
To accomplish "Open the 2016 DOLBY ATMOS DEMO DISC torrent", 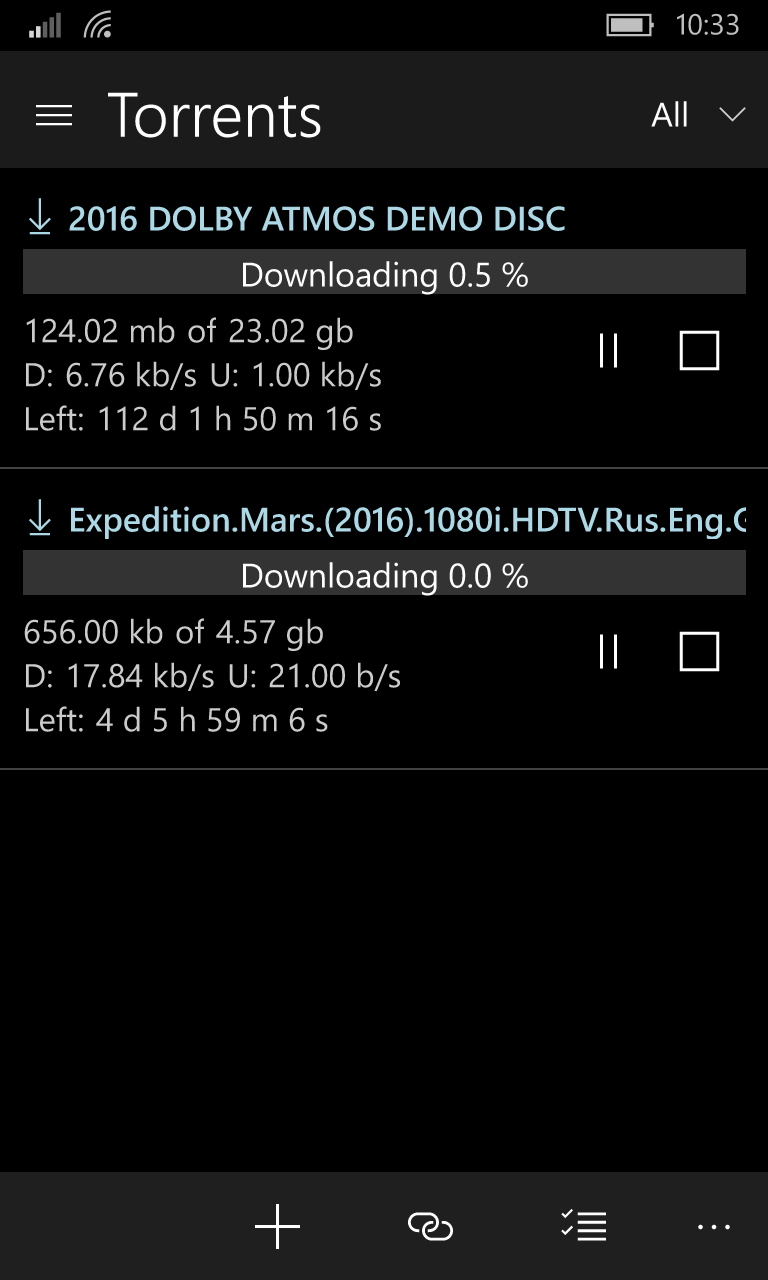I will pos(316,219).
